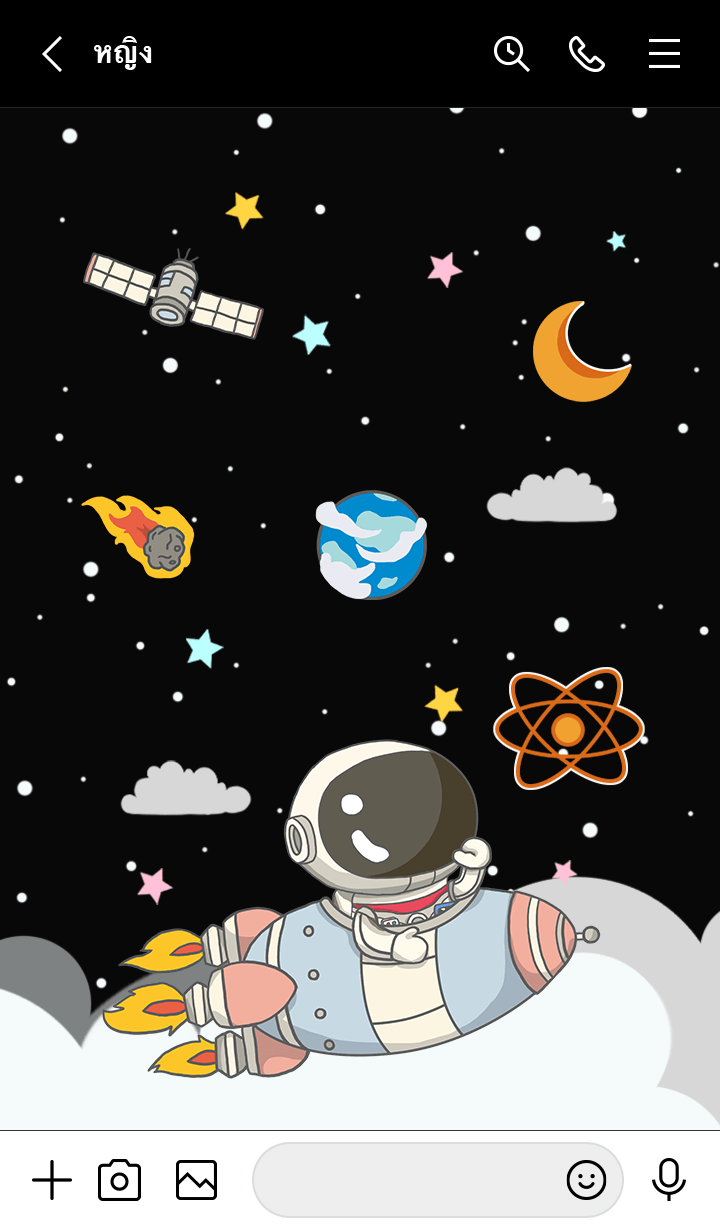This screenshot has width=720, height=1232.
Task: Go back from the หญิง chat
Action: coord(52,54)
